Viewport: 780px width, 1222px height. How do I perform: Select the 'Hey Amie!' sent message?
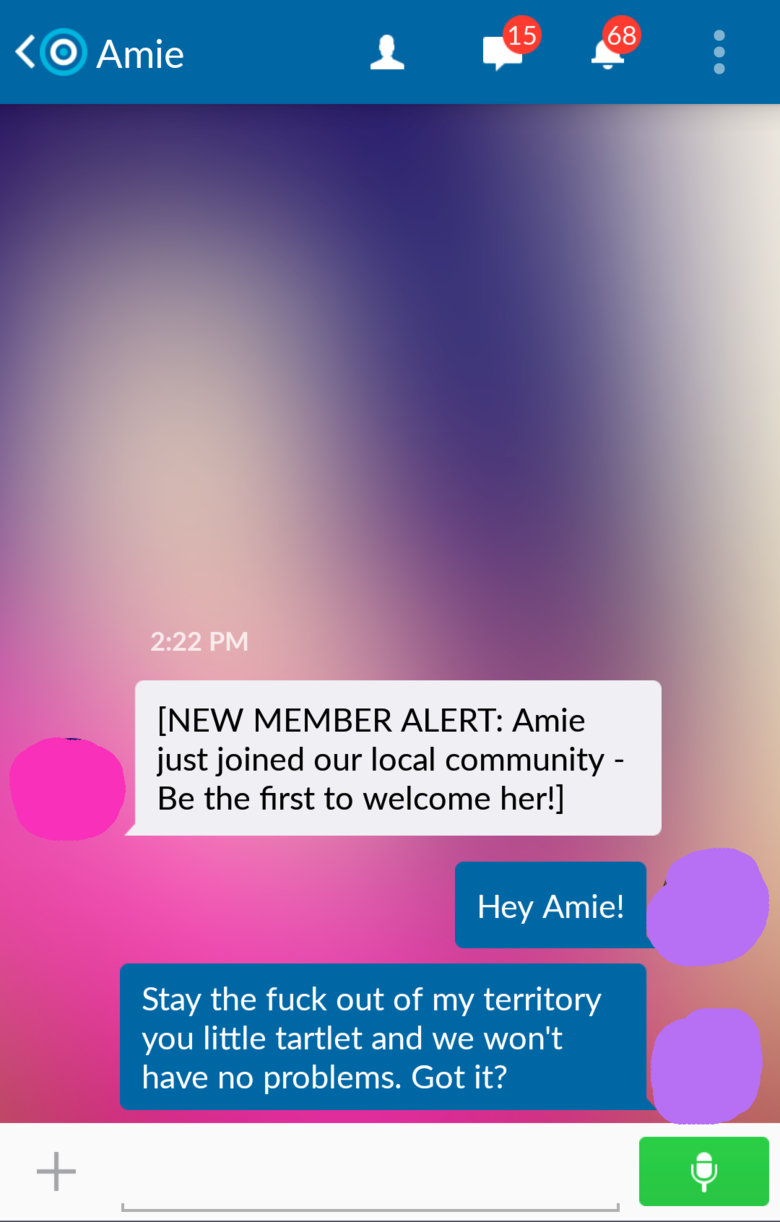(550, 905)
